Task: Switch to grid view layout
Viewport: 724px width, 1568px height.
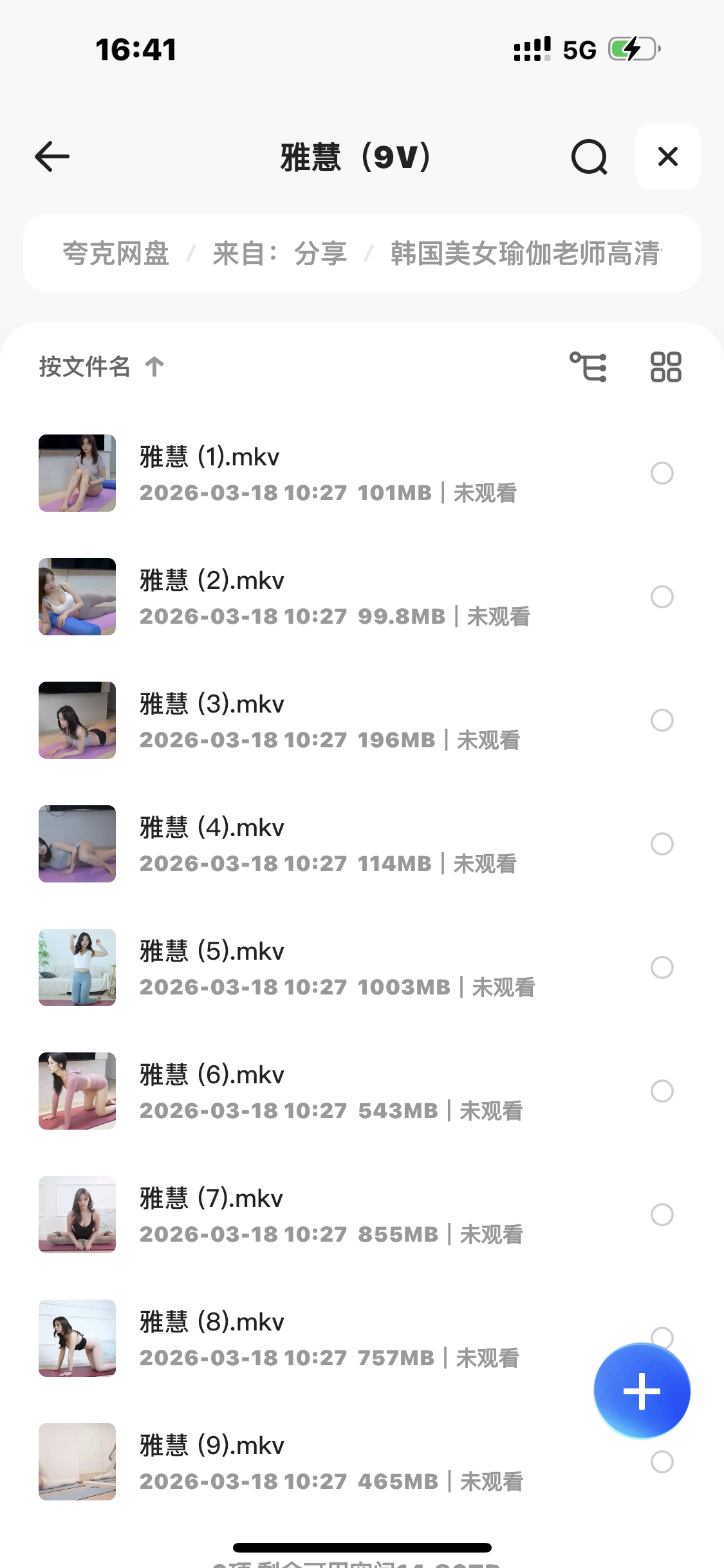Action: click(x=665, y=367)
